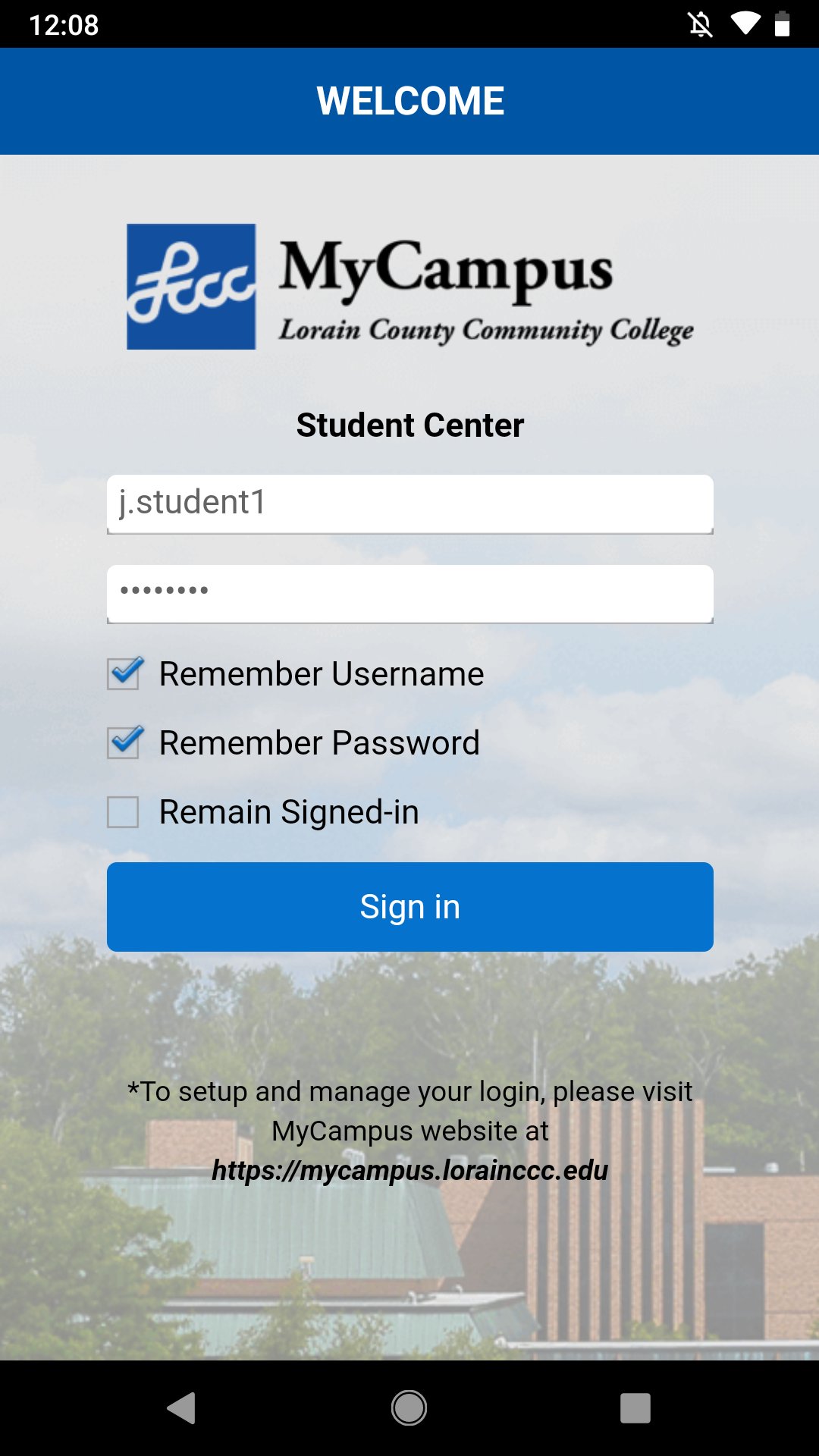This screenshot has height=1456, width=819.
Task: Tap the WELCOME title bar
Action: click(409, 100)
